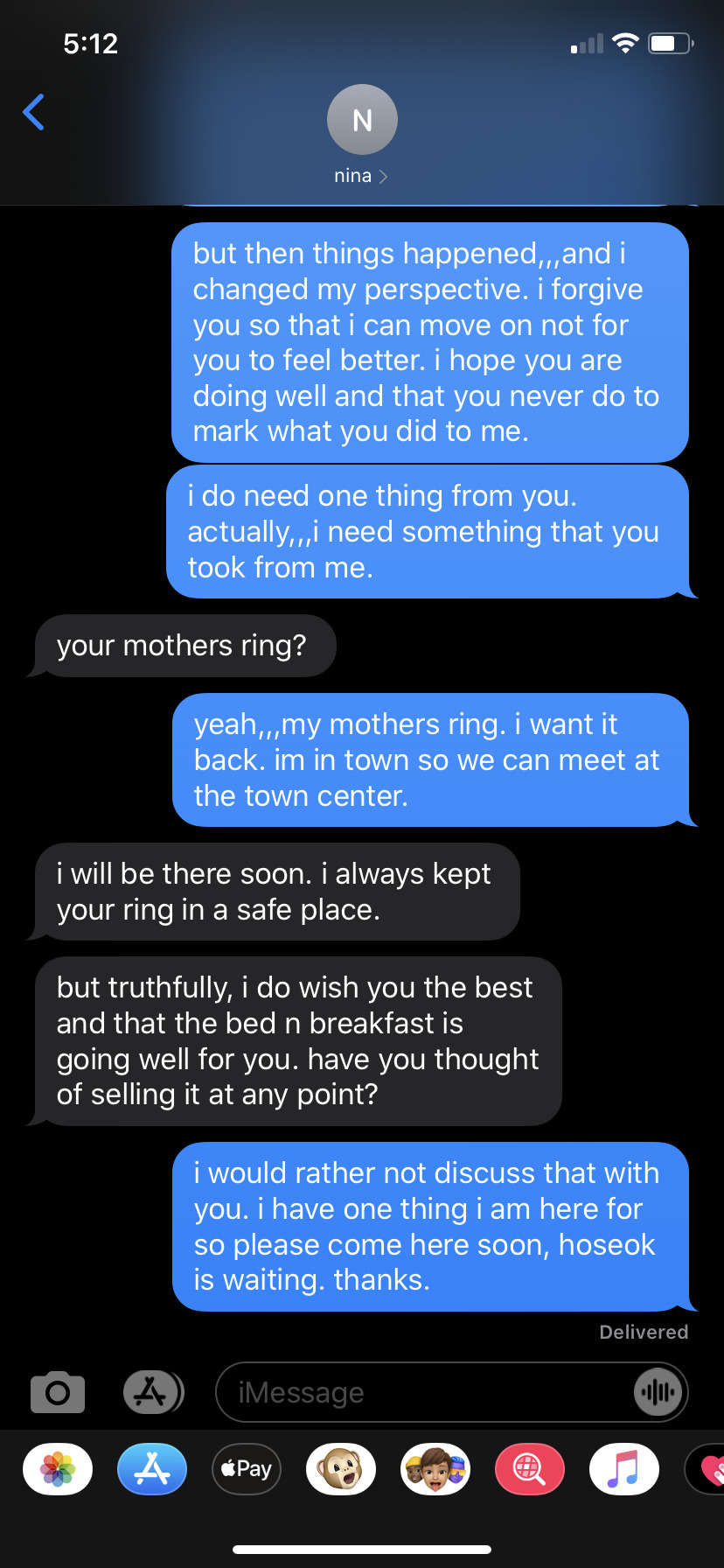The height and width of the screenshot is (1568, 724).
Task: Open the Memoji stickers app
Action: [435, 1469]
